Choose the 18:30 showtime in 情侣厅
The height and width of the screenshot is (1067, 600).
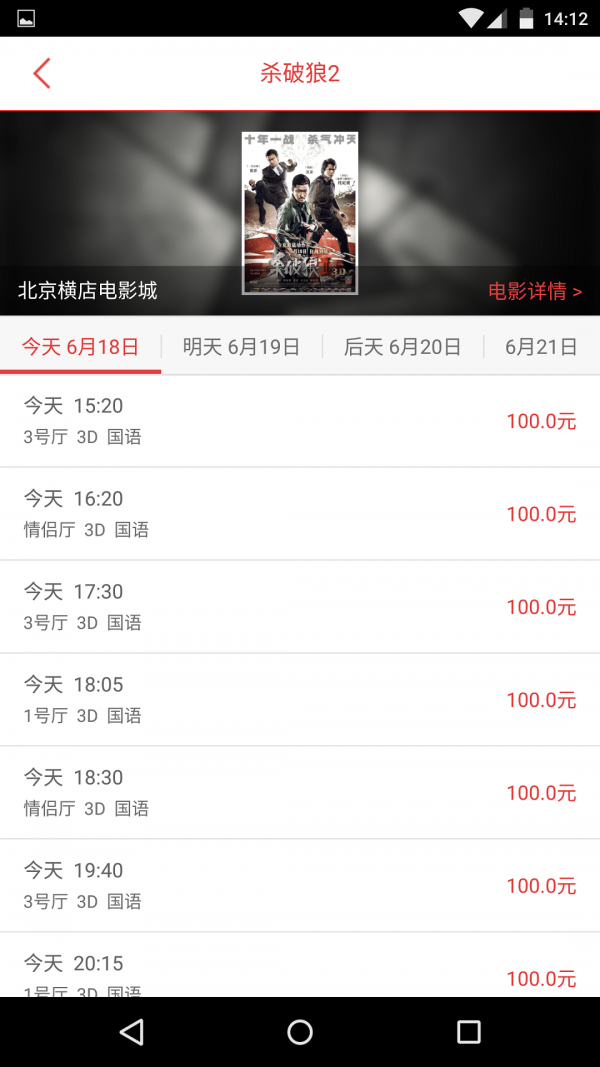coord(300,793)
